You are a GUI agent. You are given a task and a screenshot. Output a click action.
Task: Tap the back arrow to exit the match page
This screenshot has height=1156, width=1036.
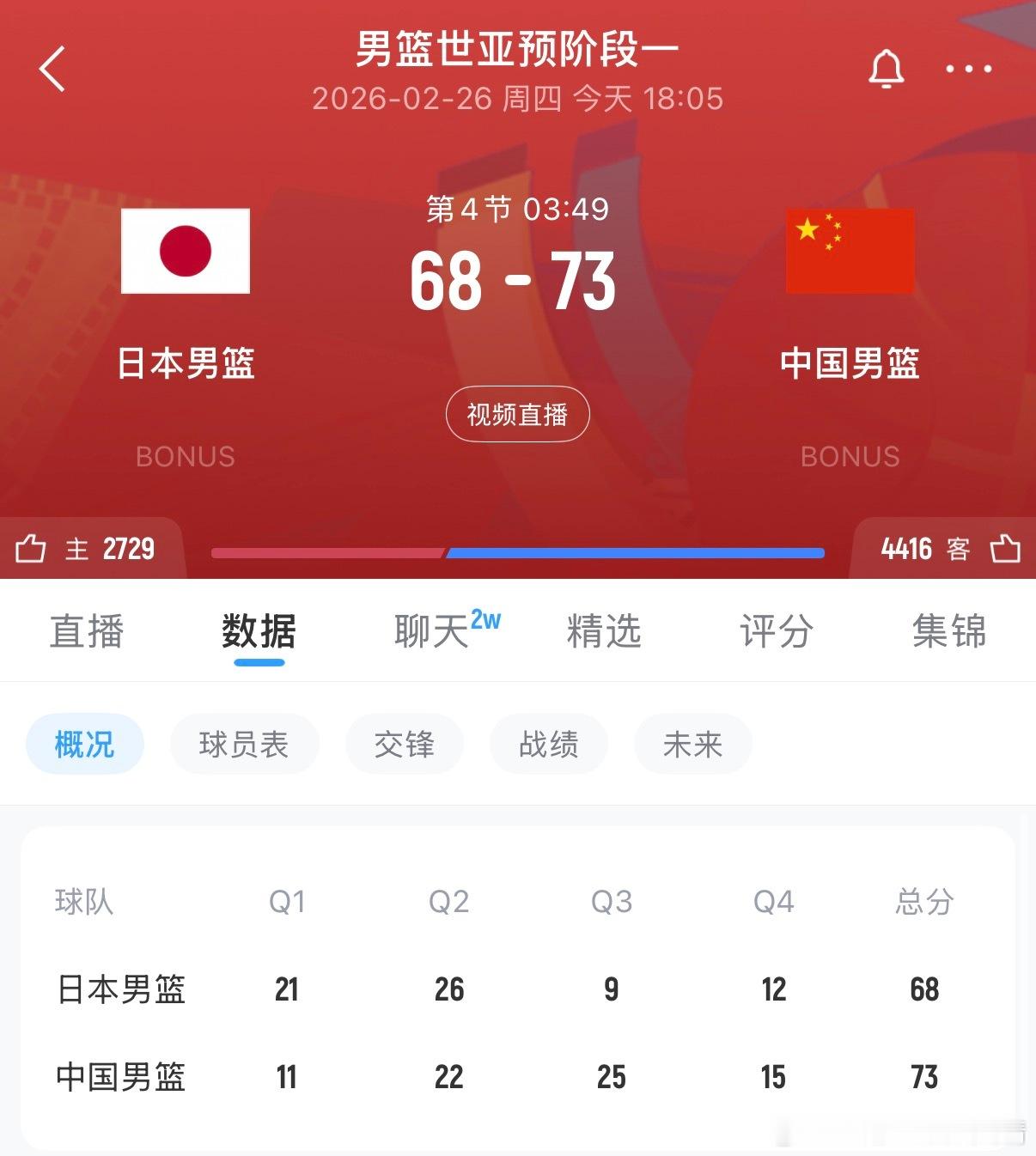pyautogui.click(x=53, y=70)
